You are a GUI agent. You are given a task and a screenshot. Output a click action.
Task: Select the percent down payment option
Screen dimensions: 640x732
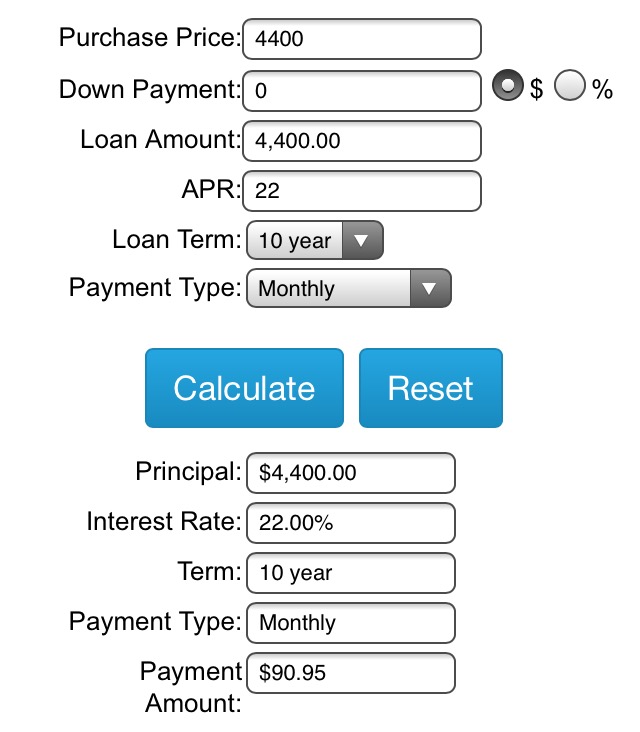571,88
